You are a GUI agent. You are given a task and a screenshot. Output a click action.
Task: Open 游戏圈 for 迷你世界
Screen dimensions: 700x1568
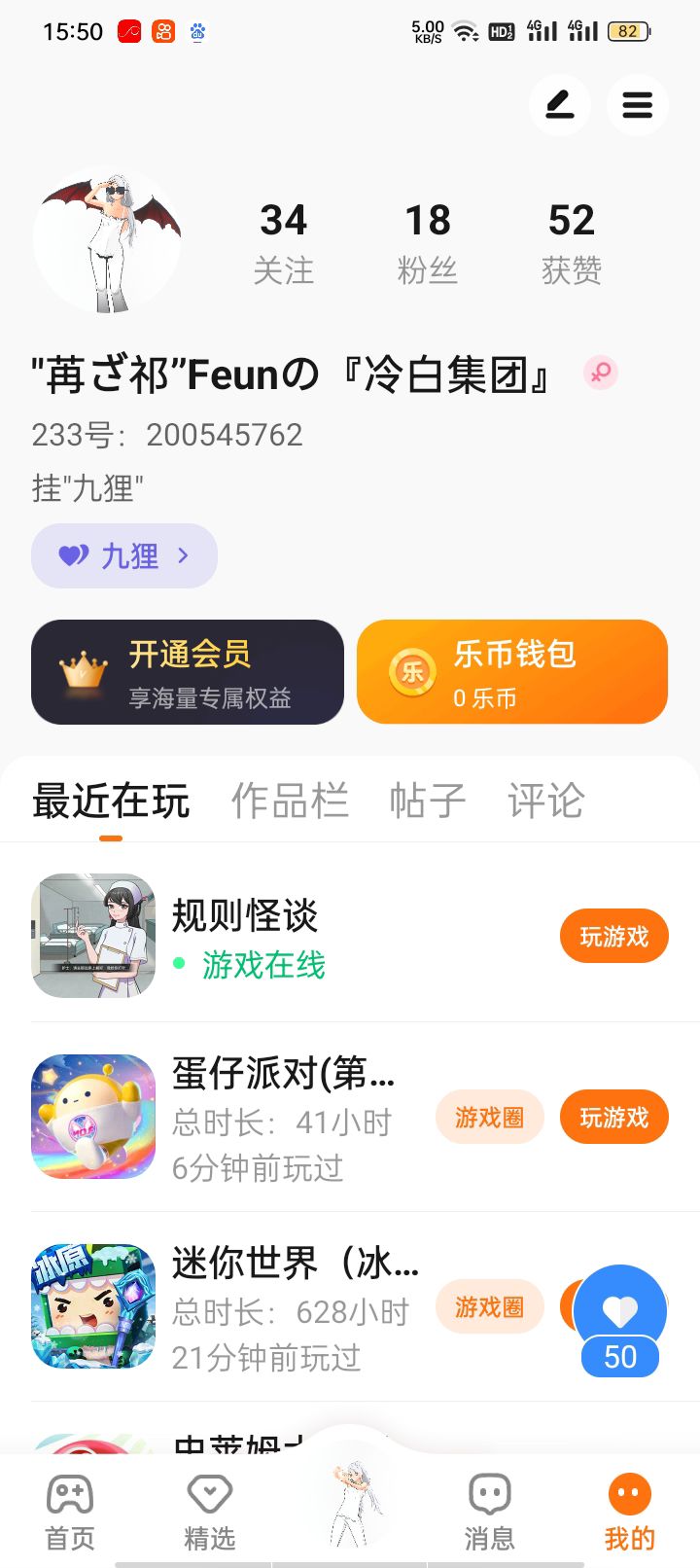pos(489,1306)
